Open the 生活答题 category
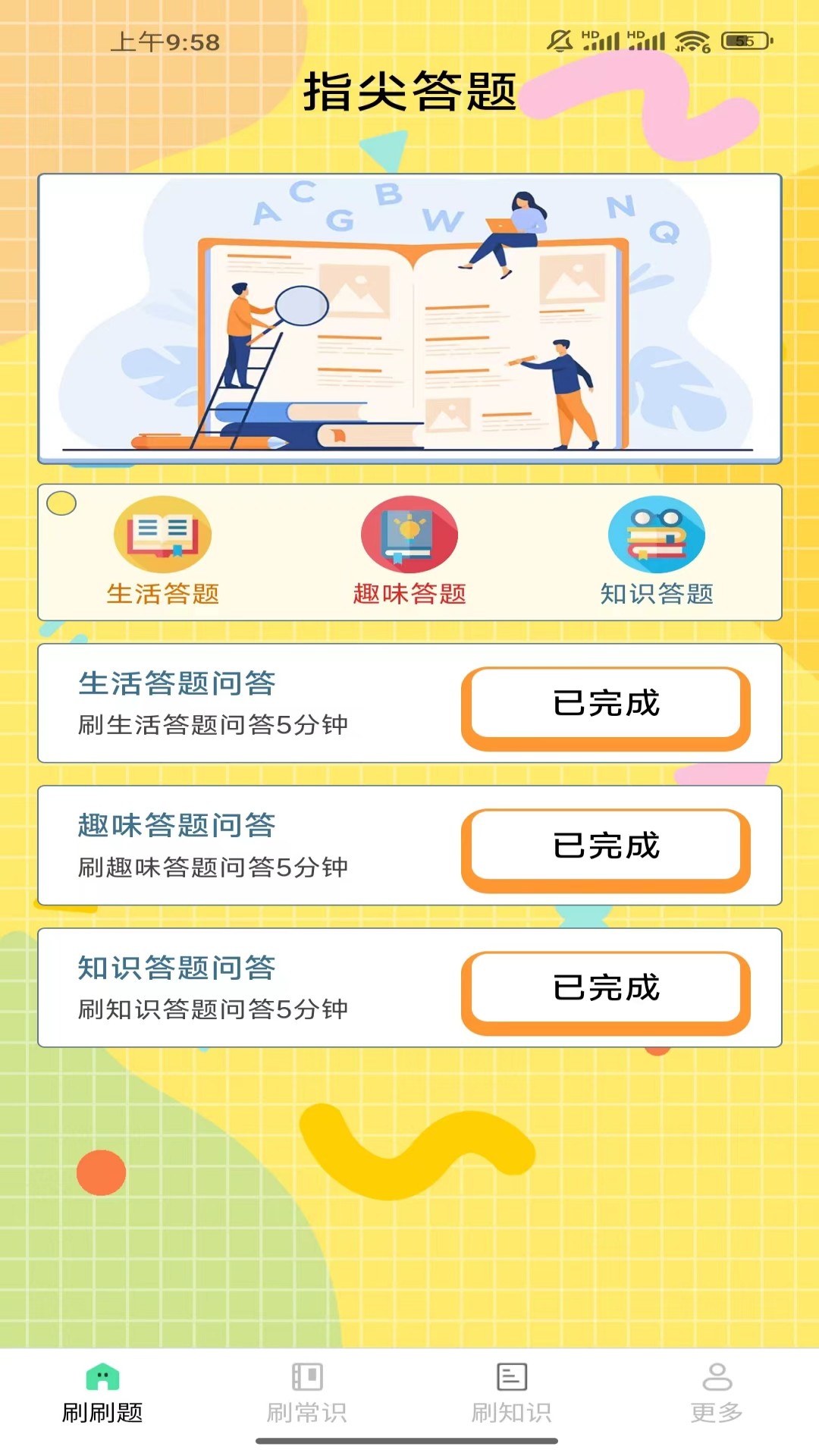This screenshot has width=819, height=1456. (x=162, y=551)
